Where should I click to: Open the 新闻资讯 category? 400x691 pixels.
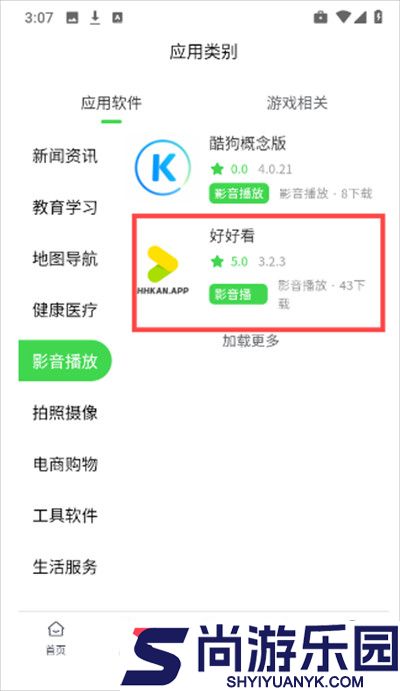[x=65, y=156]
